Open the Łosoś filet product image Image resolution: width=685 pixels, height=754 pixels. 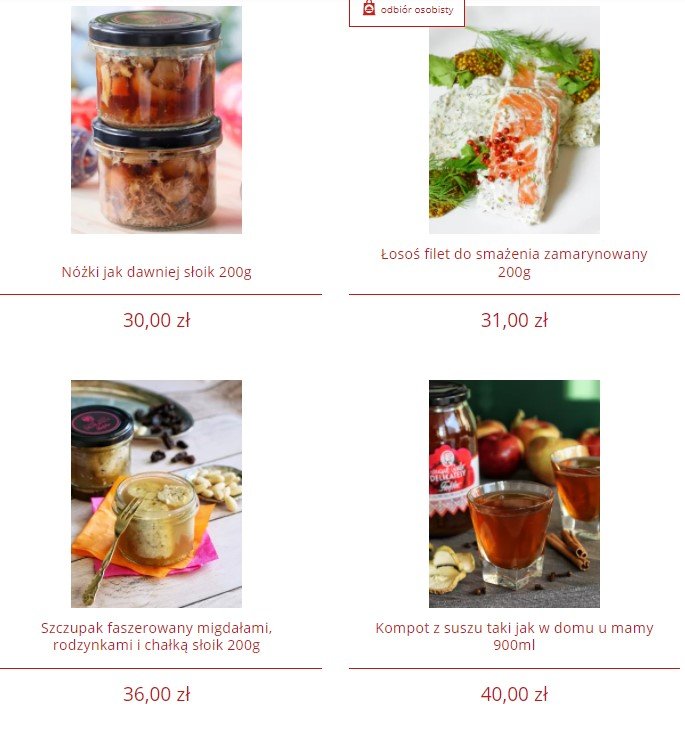click(514, 120)
